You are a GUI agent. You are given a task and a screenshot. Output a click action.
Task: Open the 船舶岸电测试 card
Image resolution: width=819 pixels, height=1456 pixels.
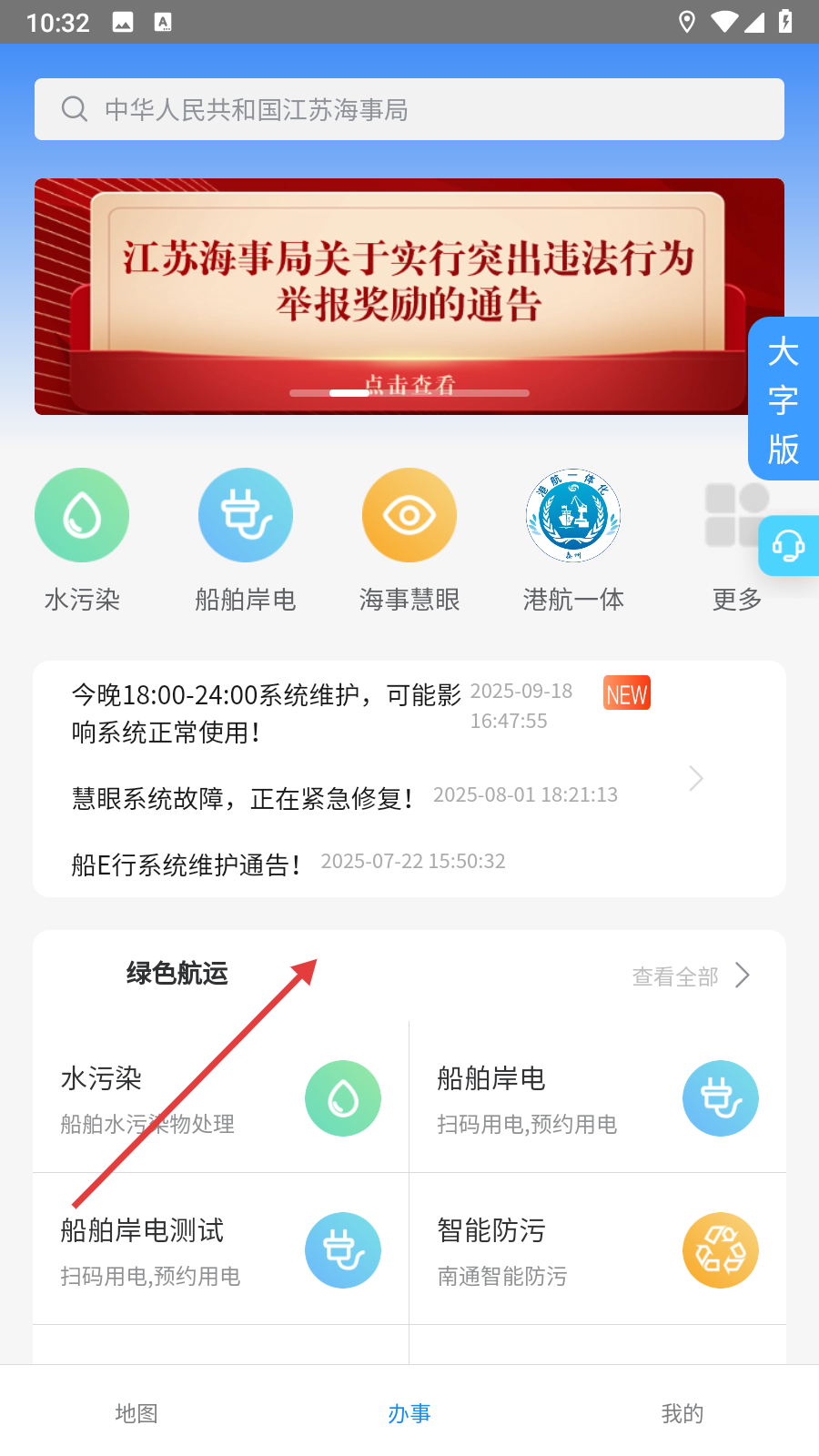pyautogui.click(x=220, y=1250)
